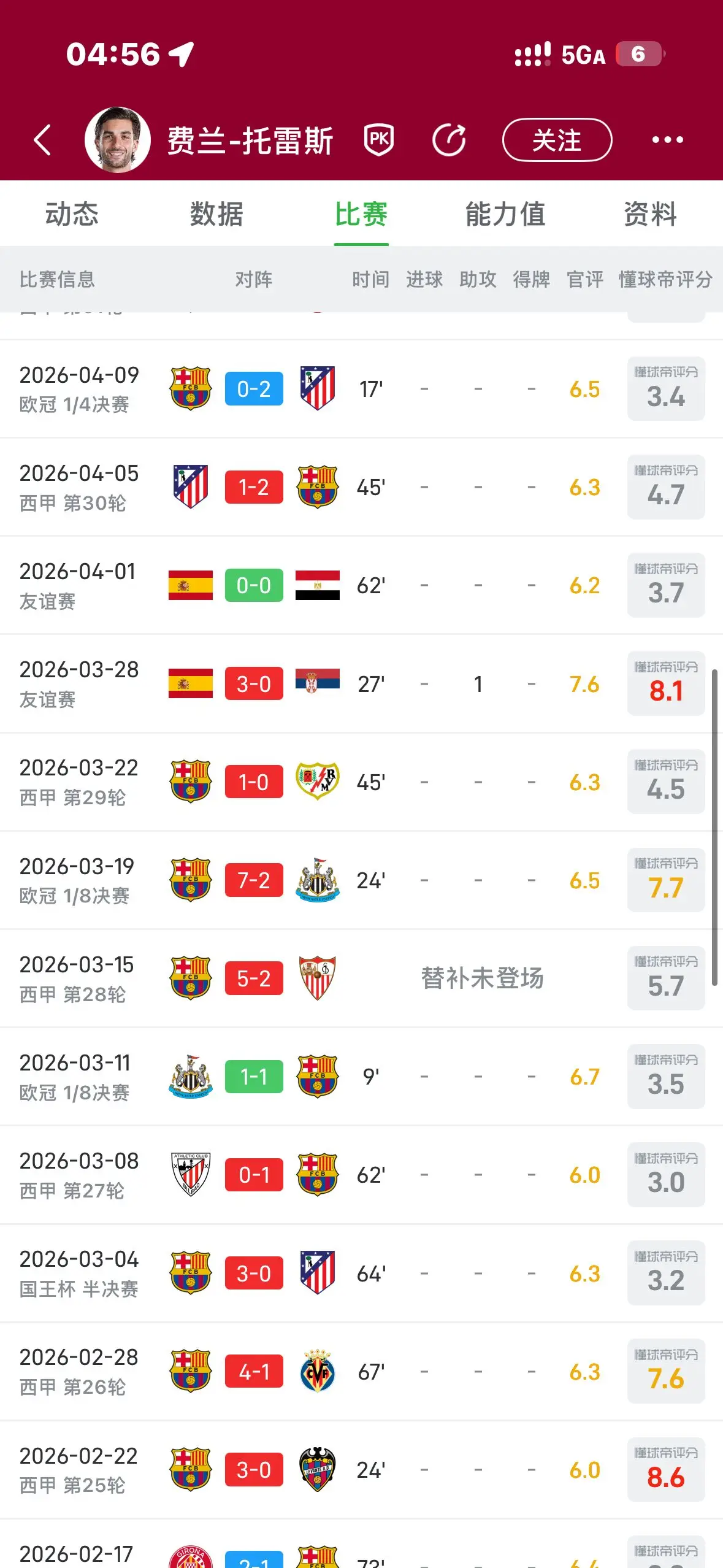Open the 资料 tab
Image resolution: width=723 pixels, height=1568 pixels.
650,214
